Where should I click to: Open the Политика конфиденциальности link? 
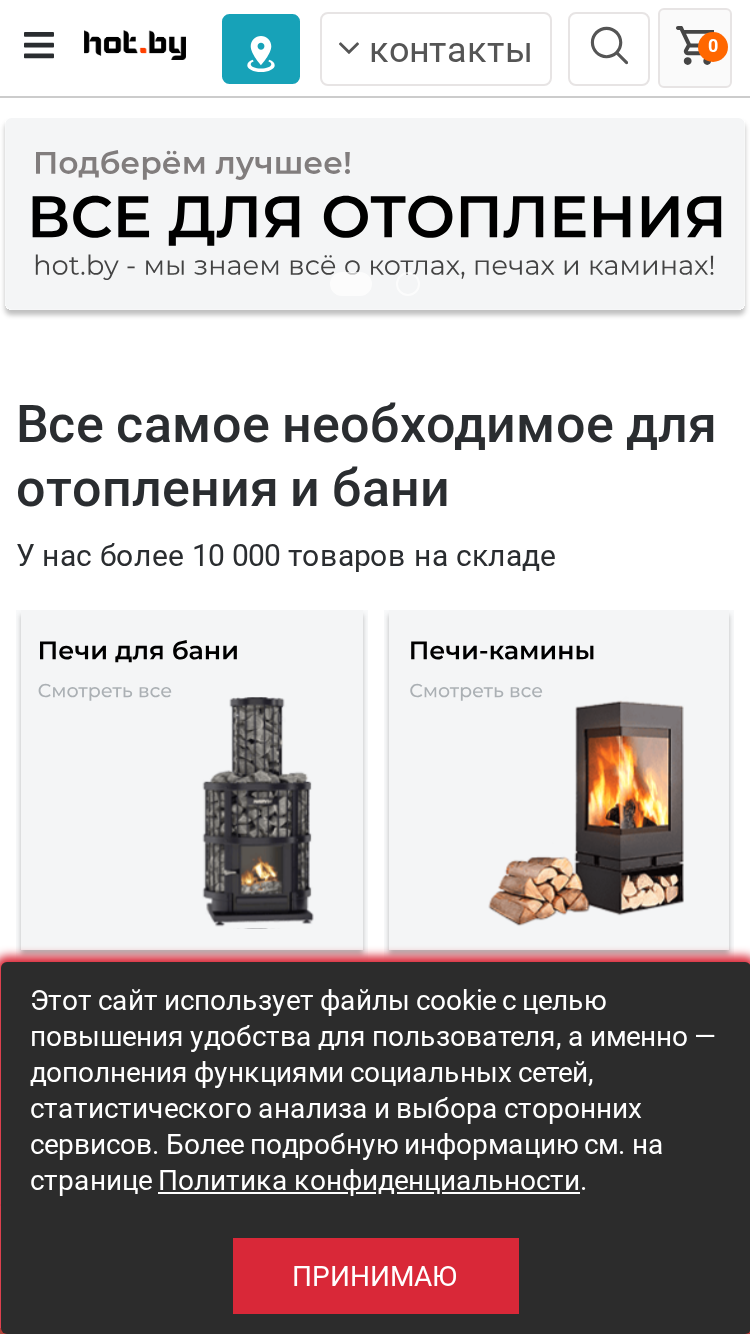[369, 1181]
